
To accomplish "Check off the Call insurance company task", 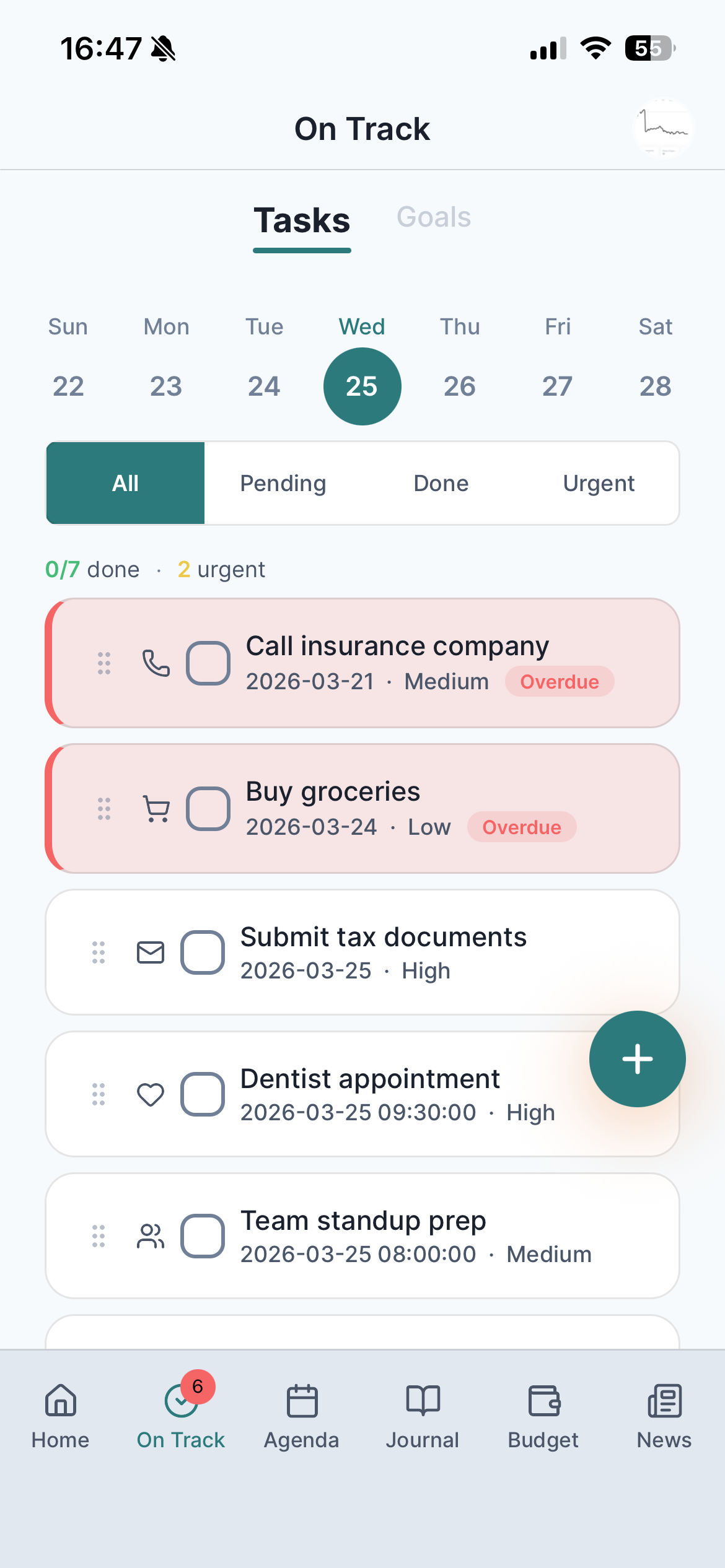I will [209, 662].
